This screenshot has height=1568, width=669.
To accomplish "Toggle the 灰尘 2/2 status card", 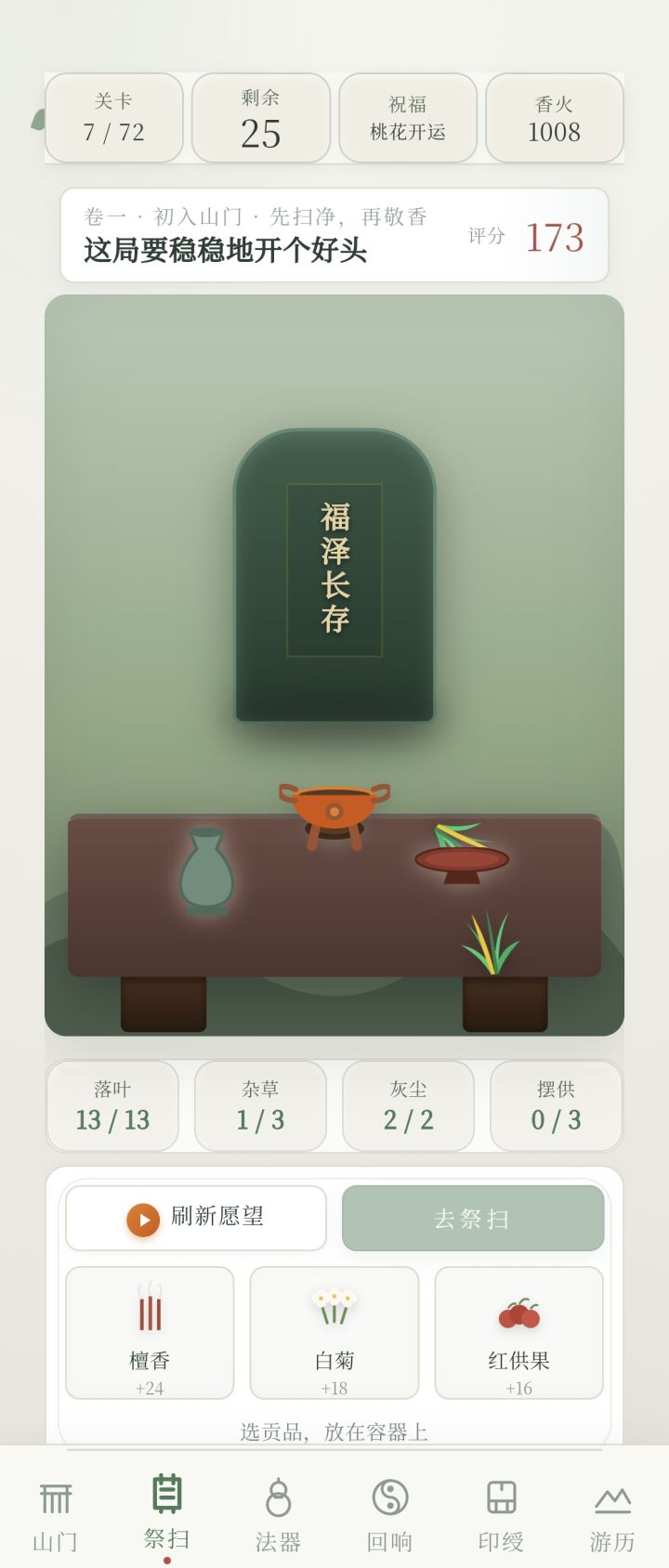I will tap(408, 1107).
